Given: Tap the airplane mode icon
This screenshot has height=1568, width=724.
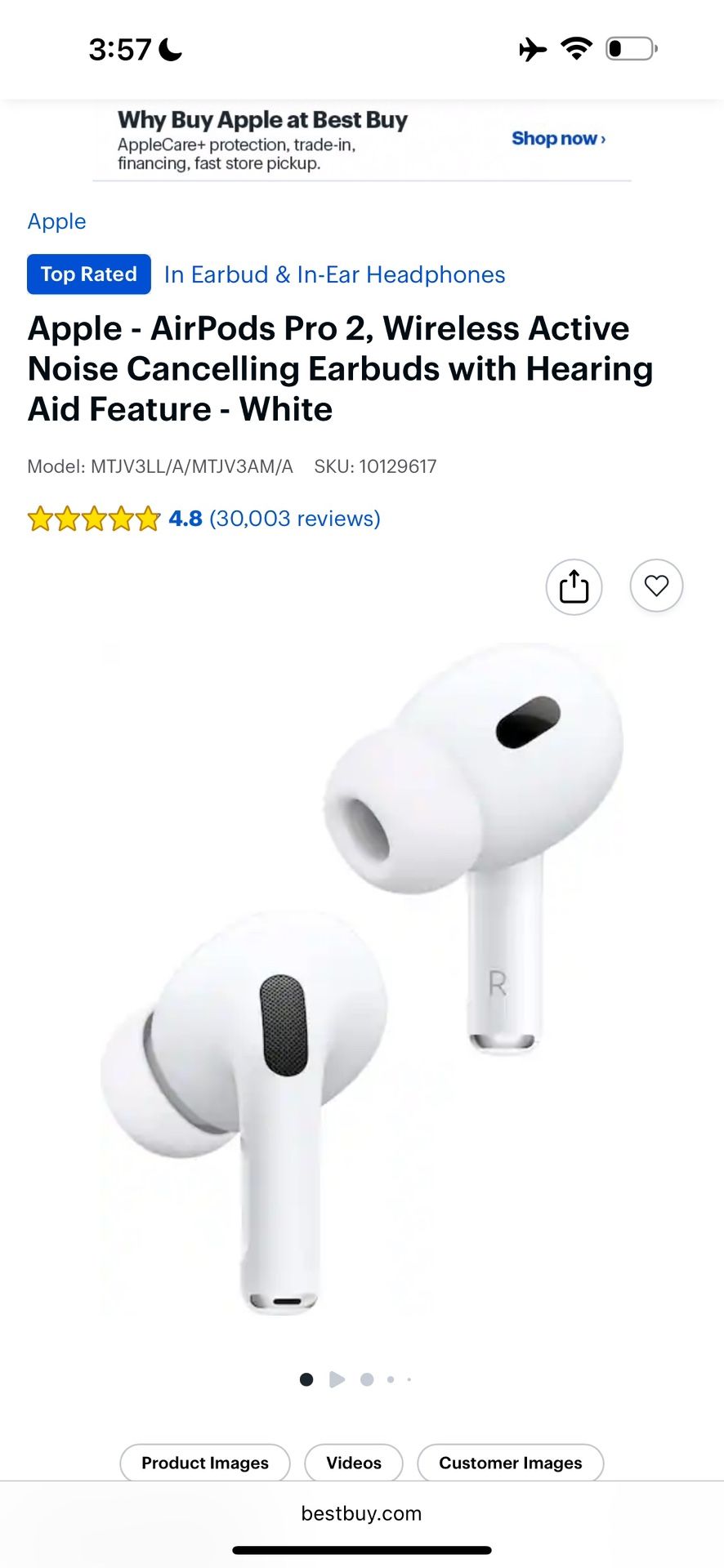Looking at the screenshot, I should pyautogui.click(x=533, y=49).
